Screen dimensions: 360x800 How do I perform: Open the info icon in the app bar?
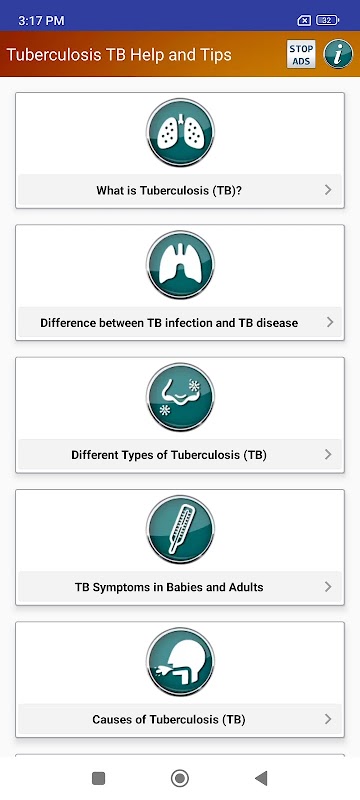(338, 54)
